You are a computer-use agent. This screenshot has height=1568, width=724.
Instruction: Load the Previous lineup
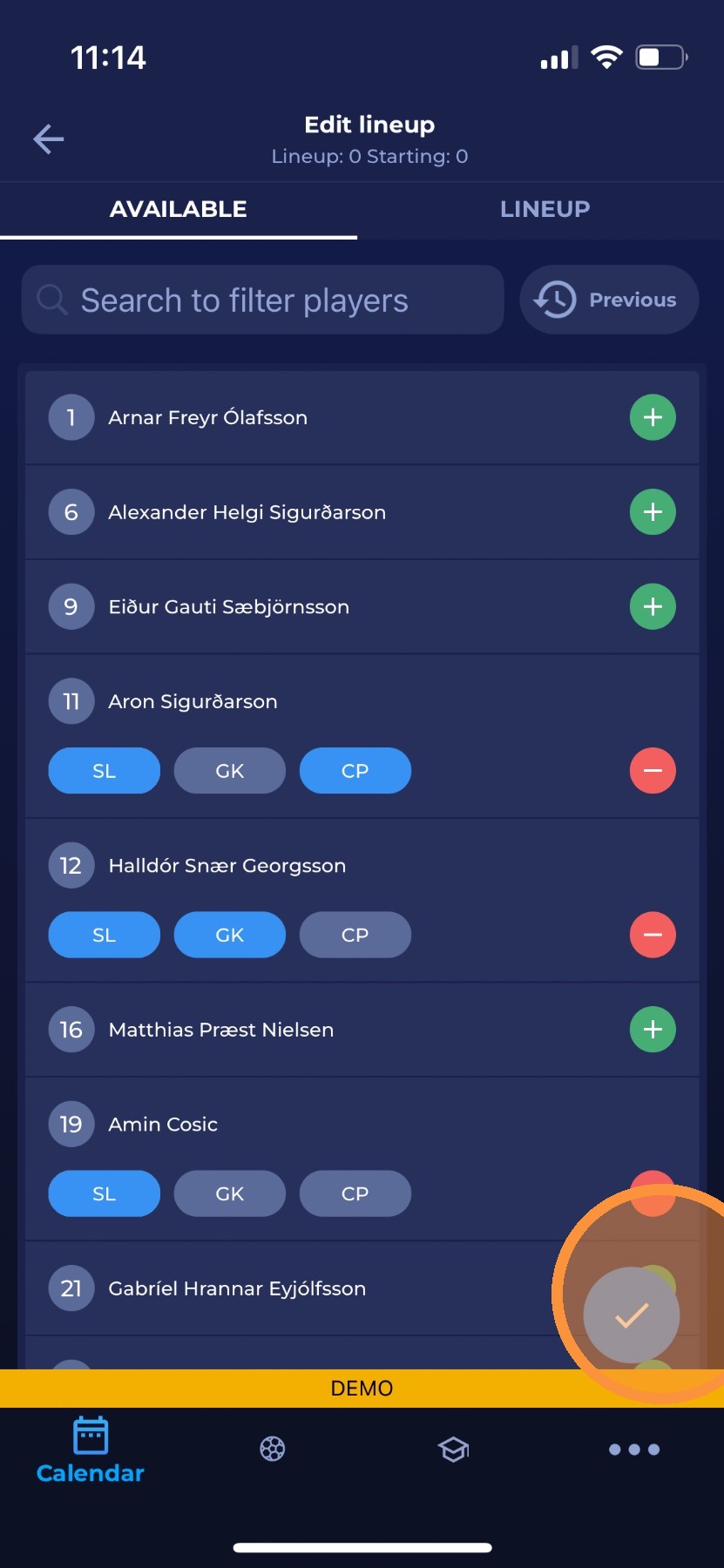[609, 300]
